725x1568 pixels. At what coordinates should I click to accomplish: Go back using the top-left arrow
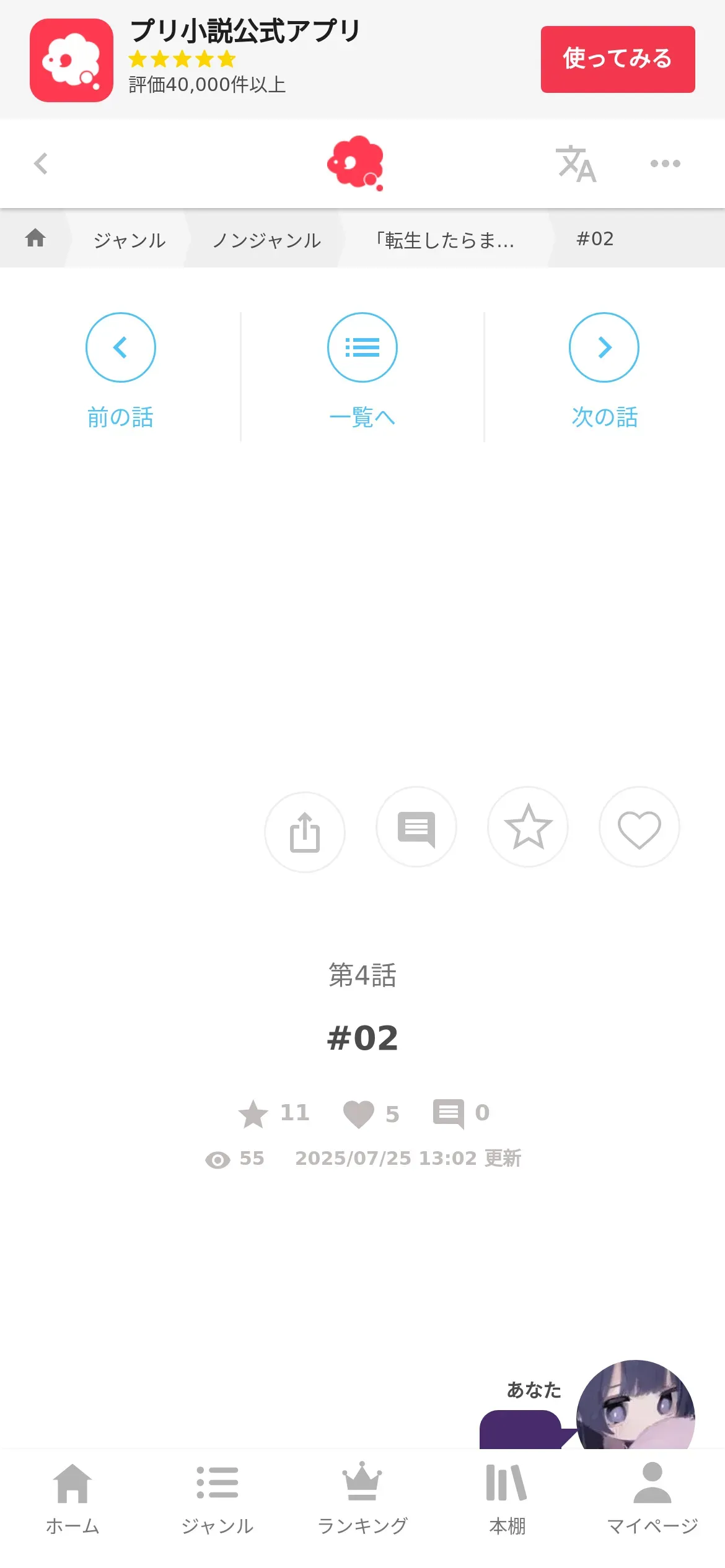point(41,163)
